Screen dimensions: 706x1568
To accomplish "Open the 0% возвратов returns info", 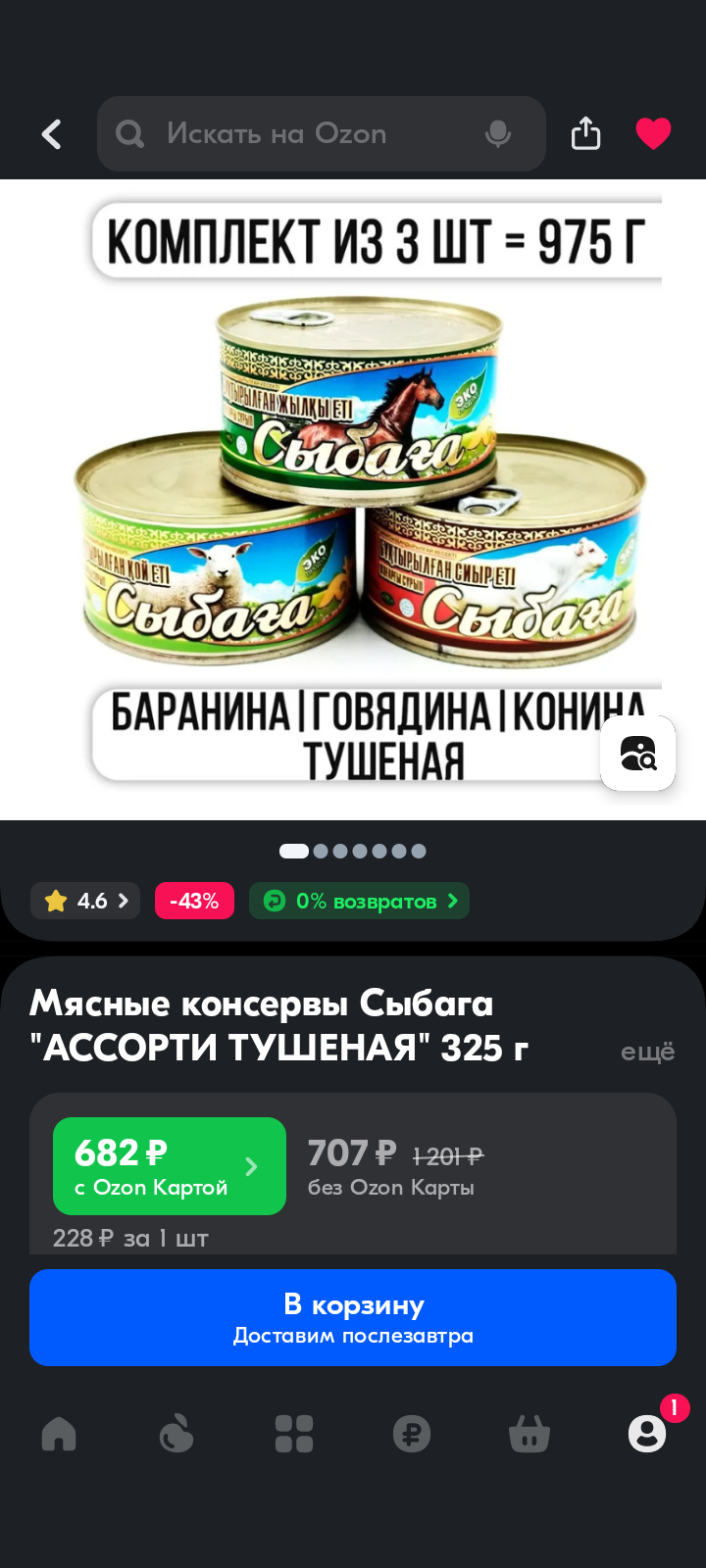I will click(359, 901).
